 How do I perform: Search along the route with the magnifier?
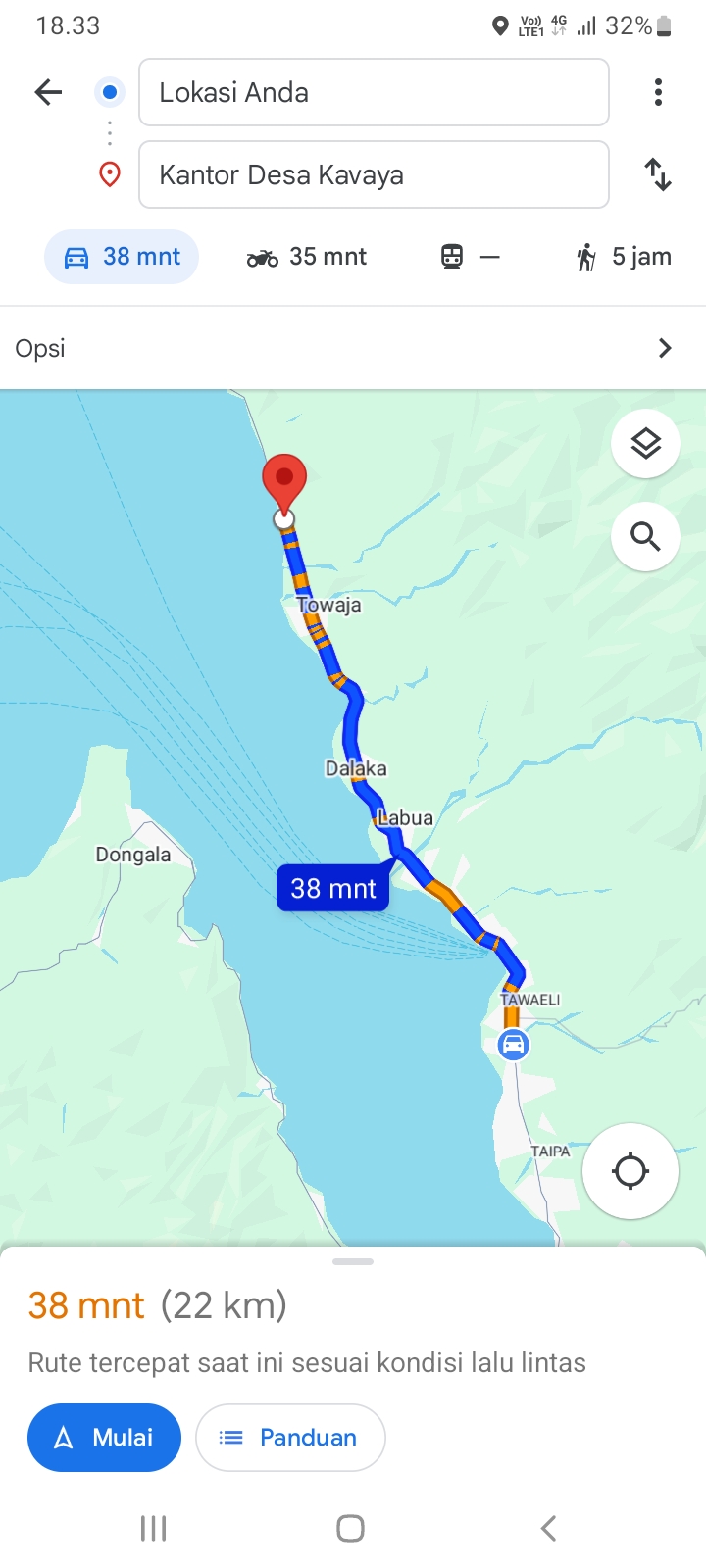pyautogui.click(x=645, y=536)
